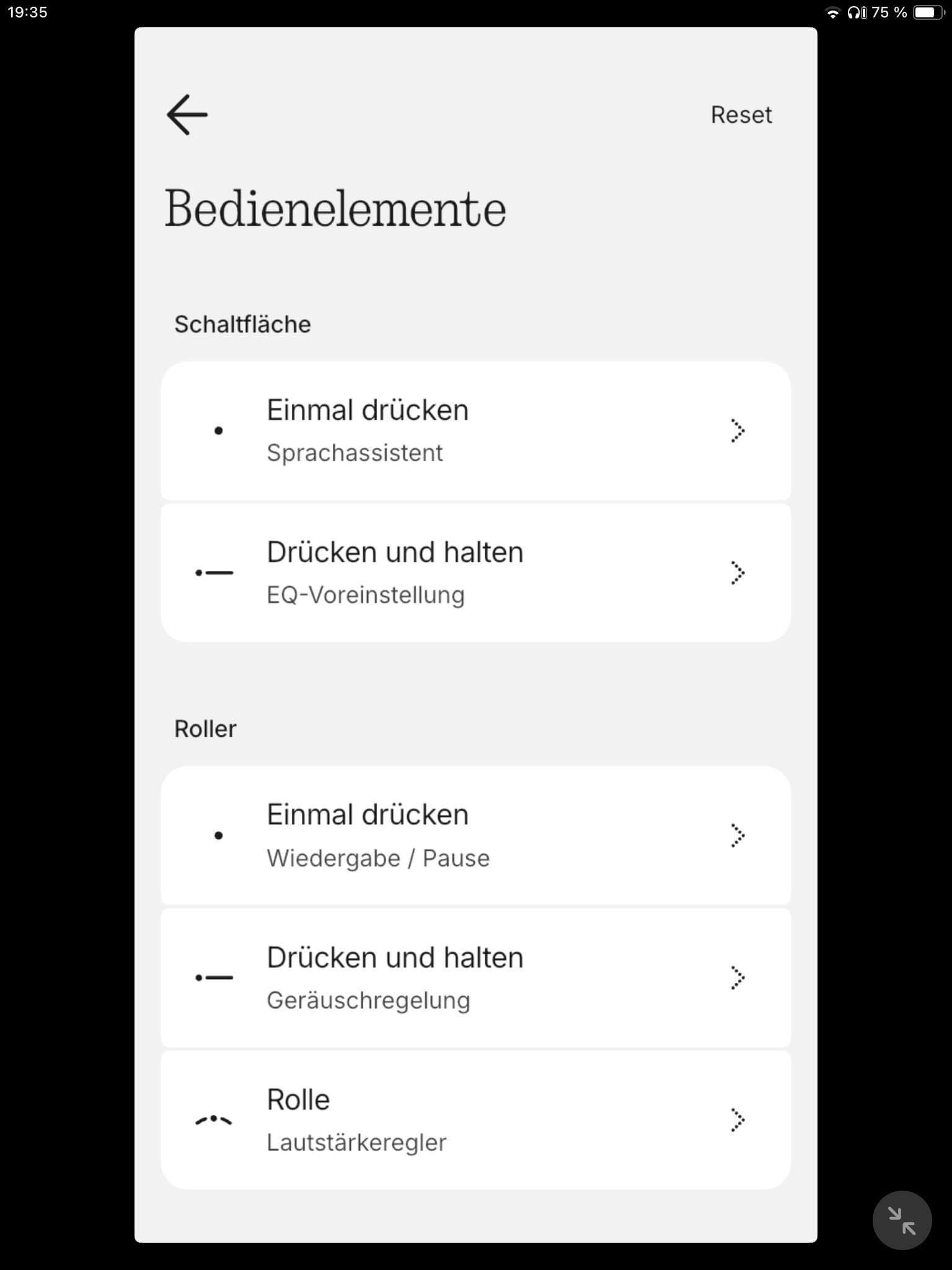Screen dimensions: 952x1270
Task: Open Schaltfläche Einmal drücken (Sprachassistent)
Action: tap(475, 430)
